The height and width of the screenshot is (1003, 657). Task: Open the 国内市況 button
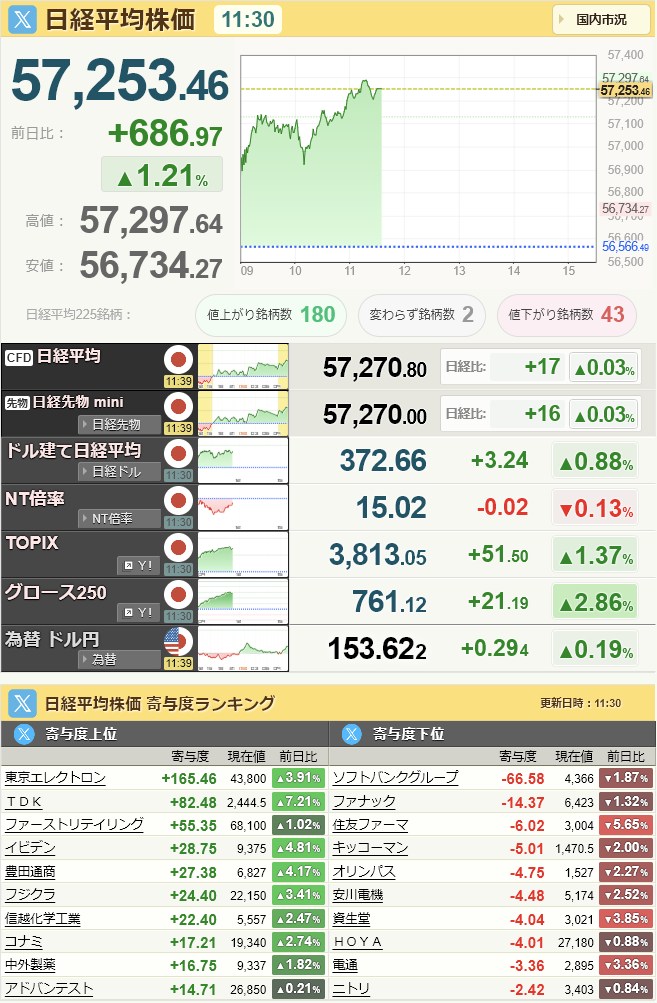pyautogui.click(x=601, y=19)
